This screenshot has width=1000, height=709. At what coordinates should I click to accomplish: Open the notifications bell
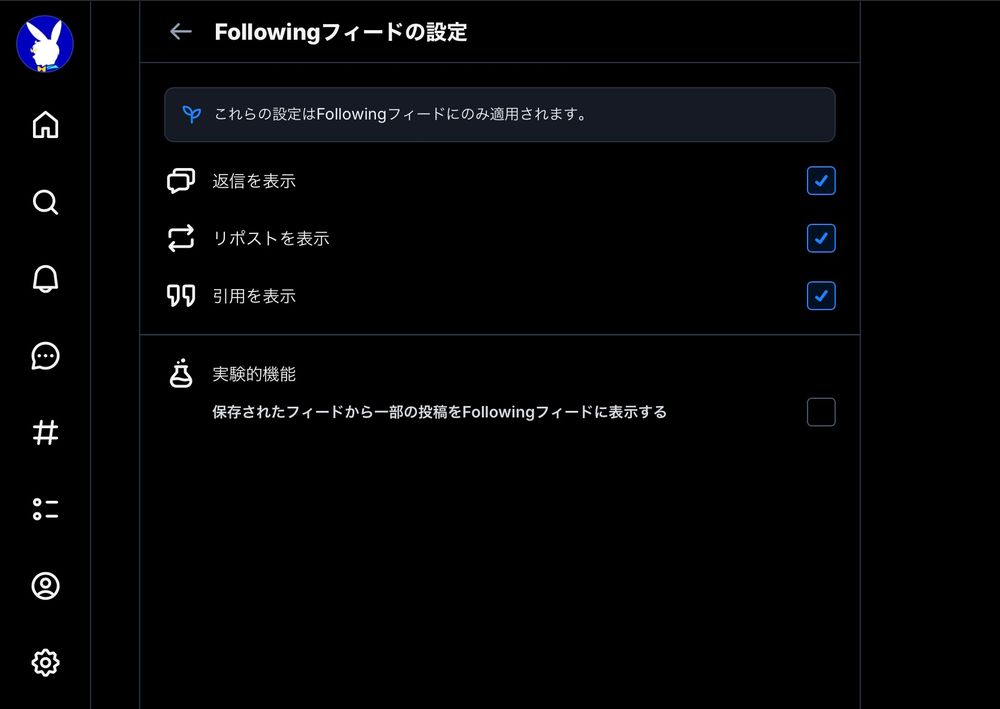pos(45,279)
